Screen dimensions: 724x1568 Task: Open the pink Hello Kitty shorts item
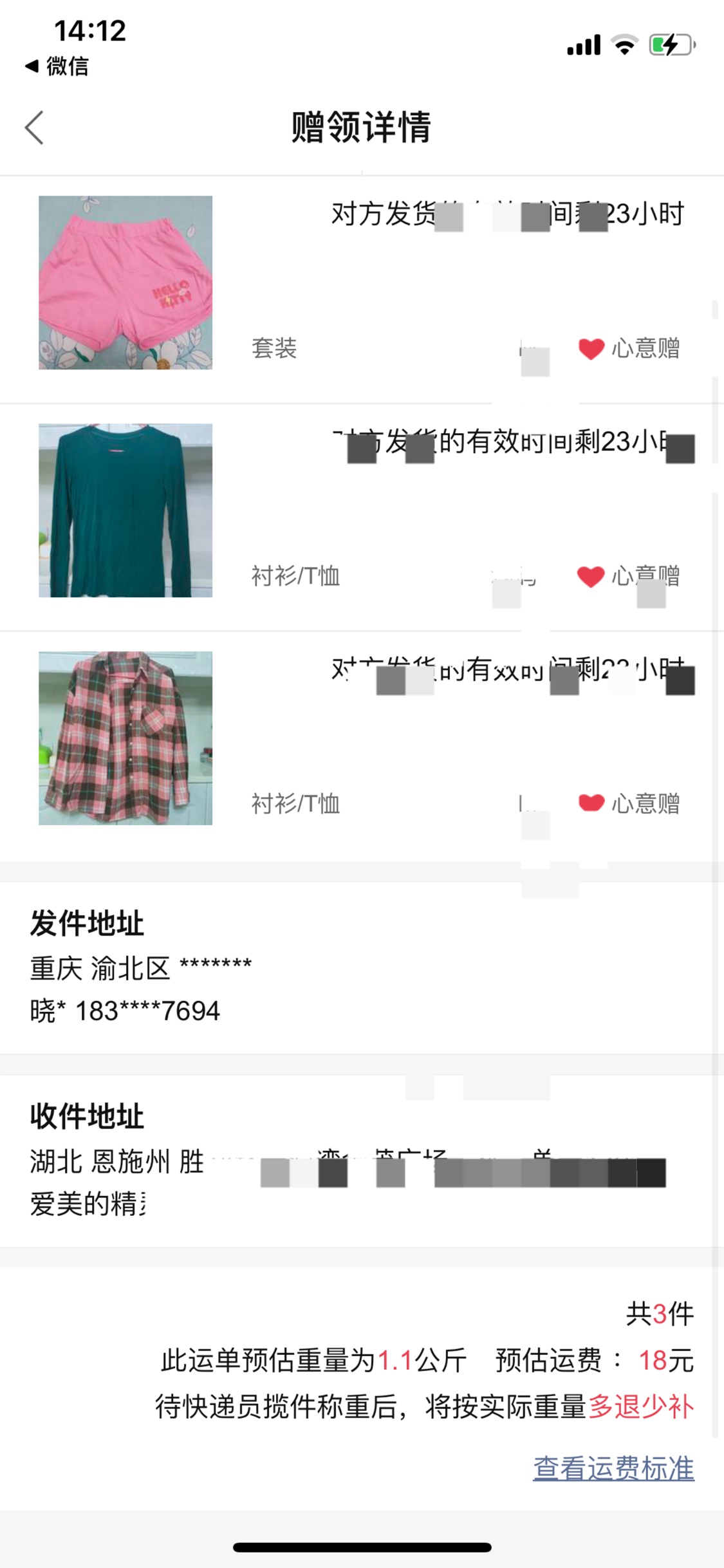pyautogui.click(x=125, y=283)
